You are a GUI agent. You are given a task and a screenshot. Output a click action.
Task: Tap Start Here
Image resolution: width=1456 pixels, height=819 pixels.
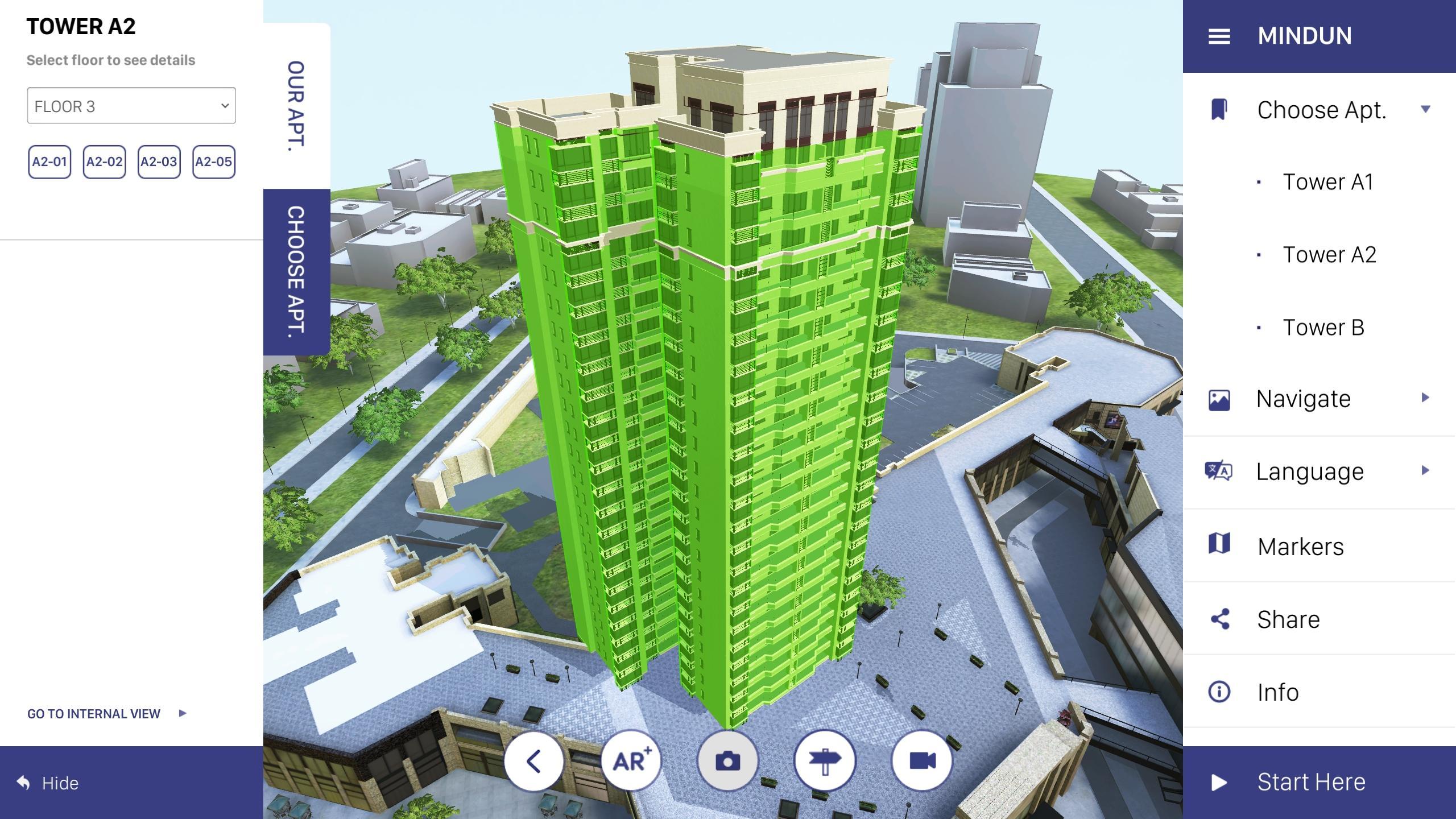coord(1310,783)
